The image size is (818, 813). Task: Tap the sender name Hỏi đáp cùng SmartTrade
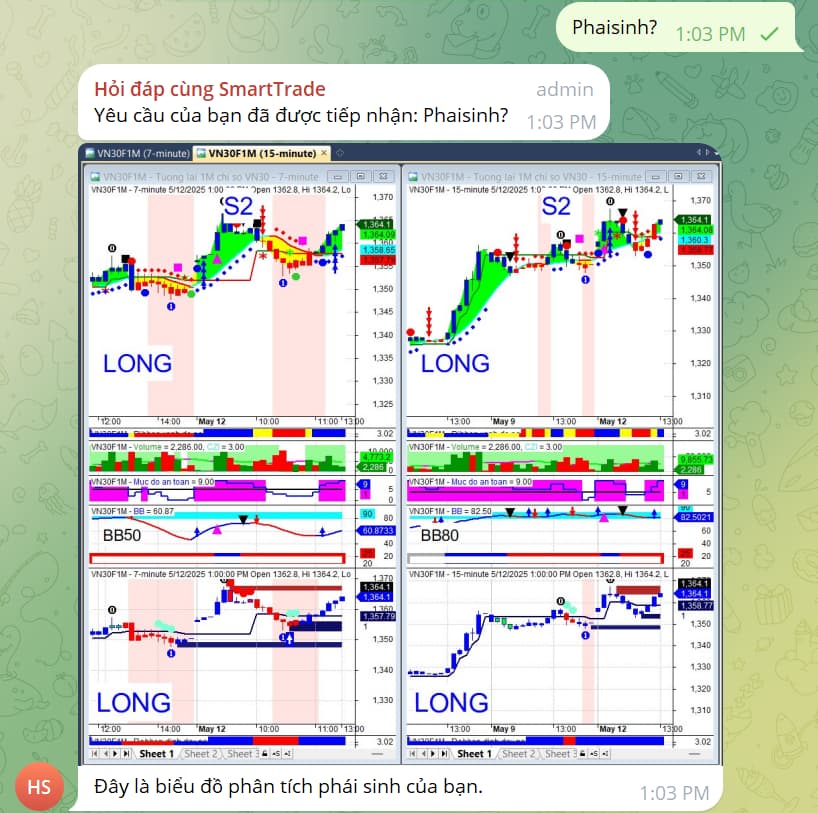pyautogui.click(x=209, y=89)
